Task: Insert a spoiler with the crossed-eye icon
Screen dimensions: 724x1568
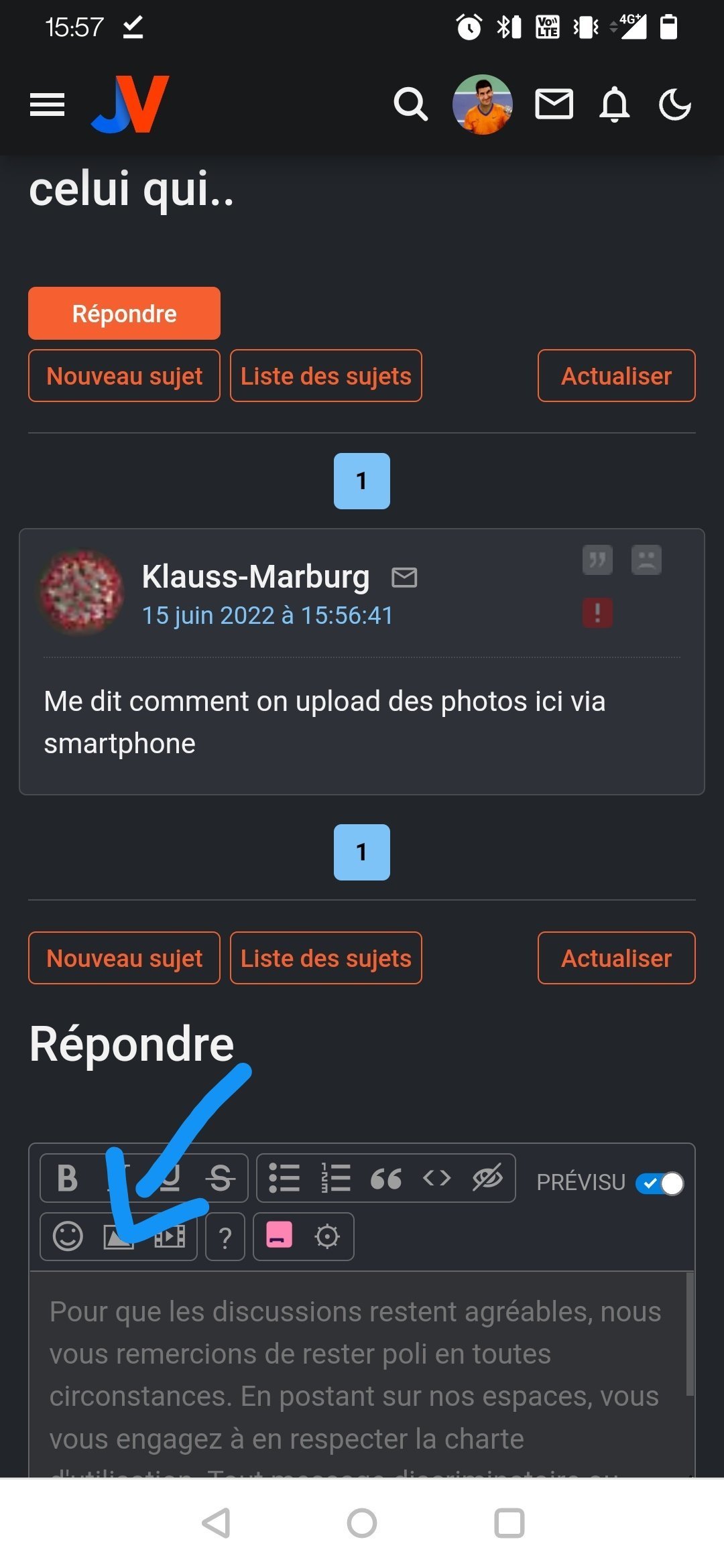Action: [x=487, y=1178]
